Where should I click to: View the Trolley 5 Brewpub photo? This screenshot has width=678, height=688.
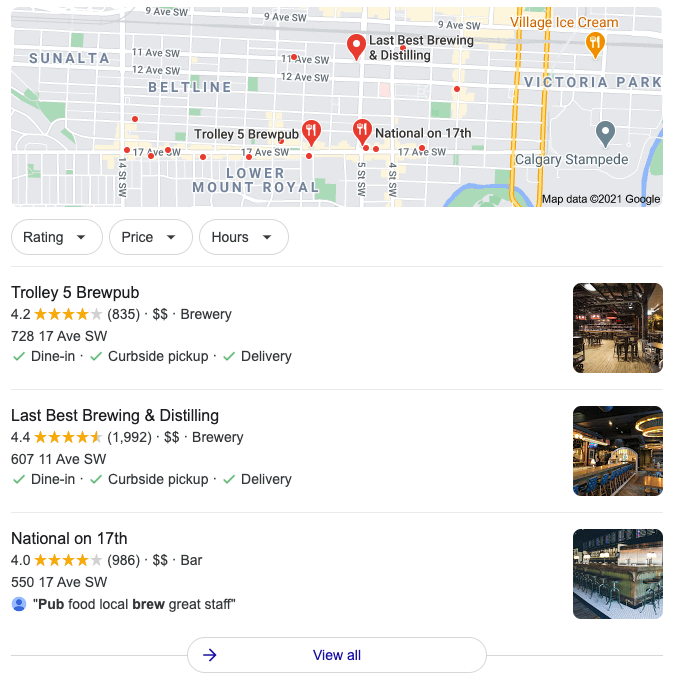617,328
